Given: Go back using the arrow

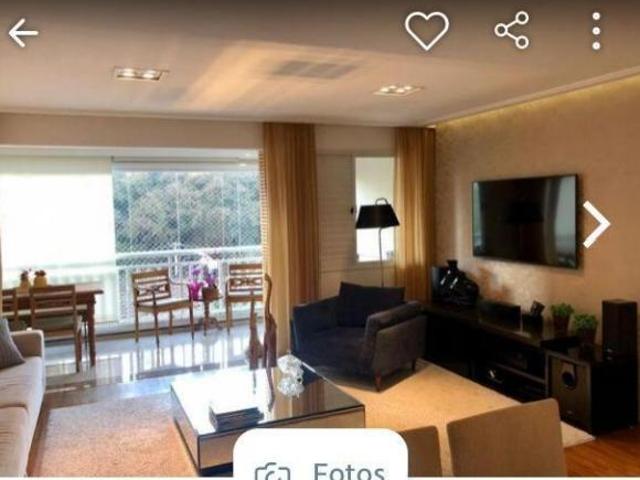Looking at the screenshot, I should click(x=23, y=33).
